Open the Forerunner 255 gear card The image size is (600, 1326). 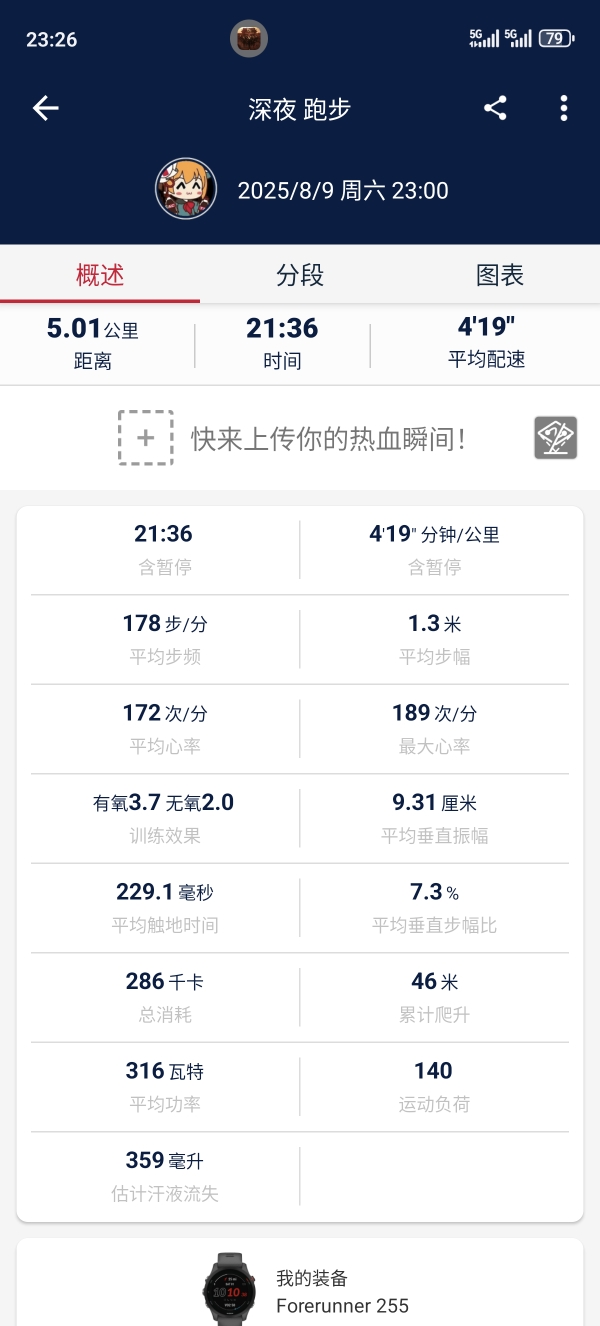300,1282
